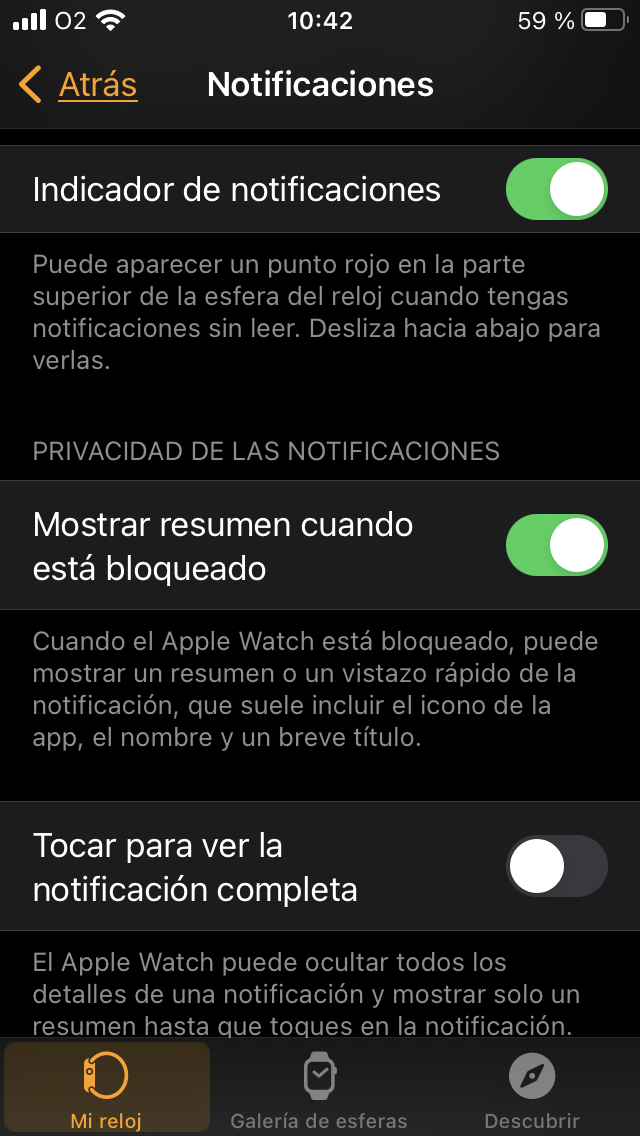Enable Tocar para ver la notificación completa
The width and height of the screenshot is (640, 1136).
click(x=556, y=866)
